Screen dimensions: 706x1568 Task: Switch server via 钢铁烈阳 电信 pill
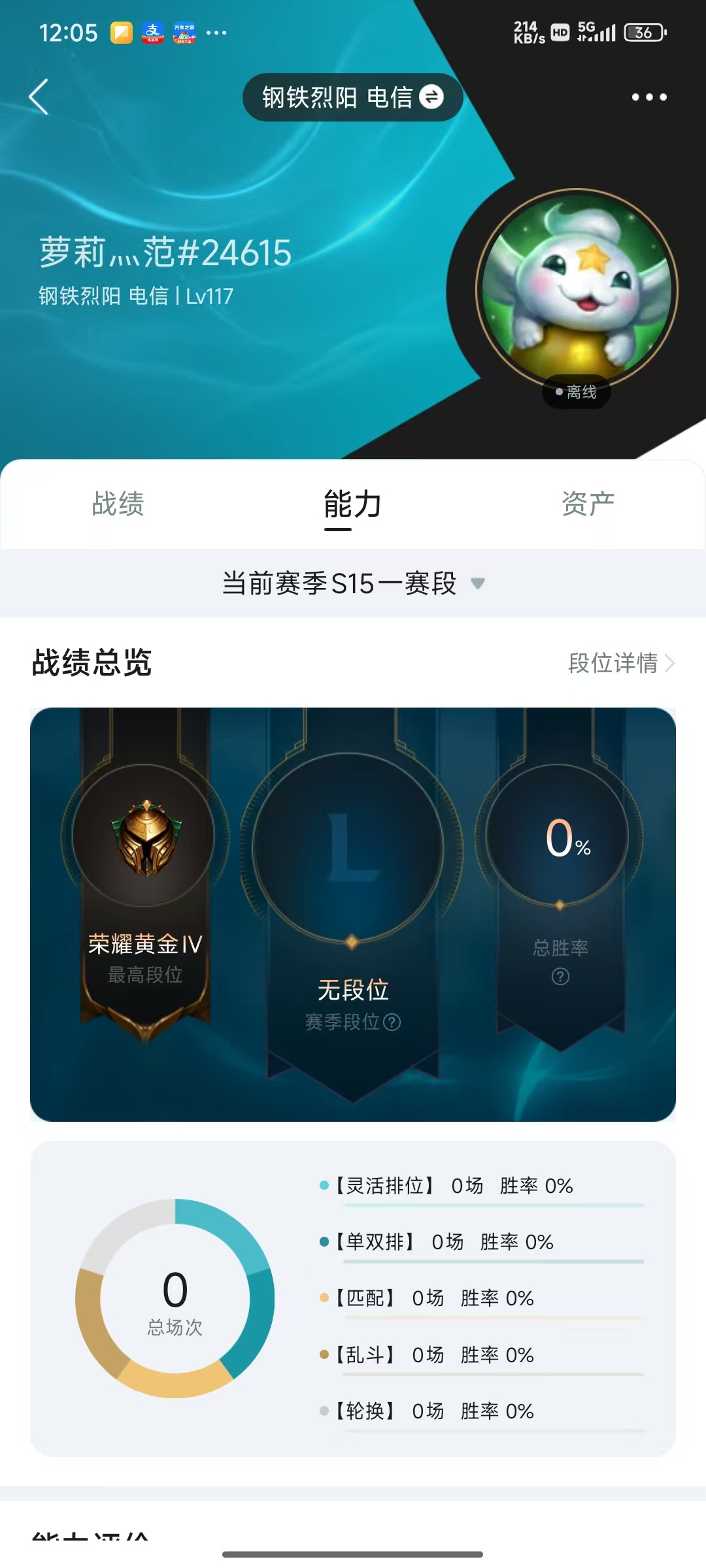(x=352, y=97)
